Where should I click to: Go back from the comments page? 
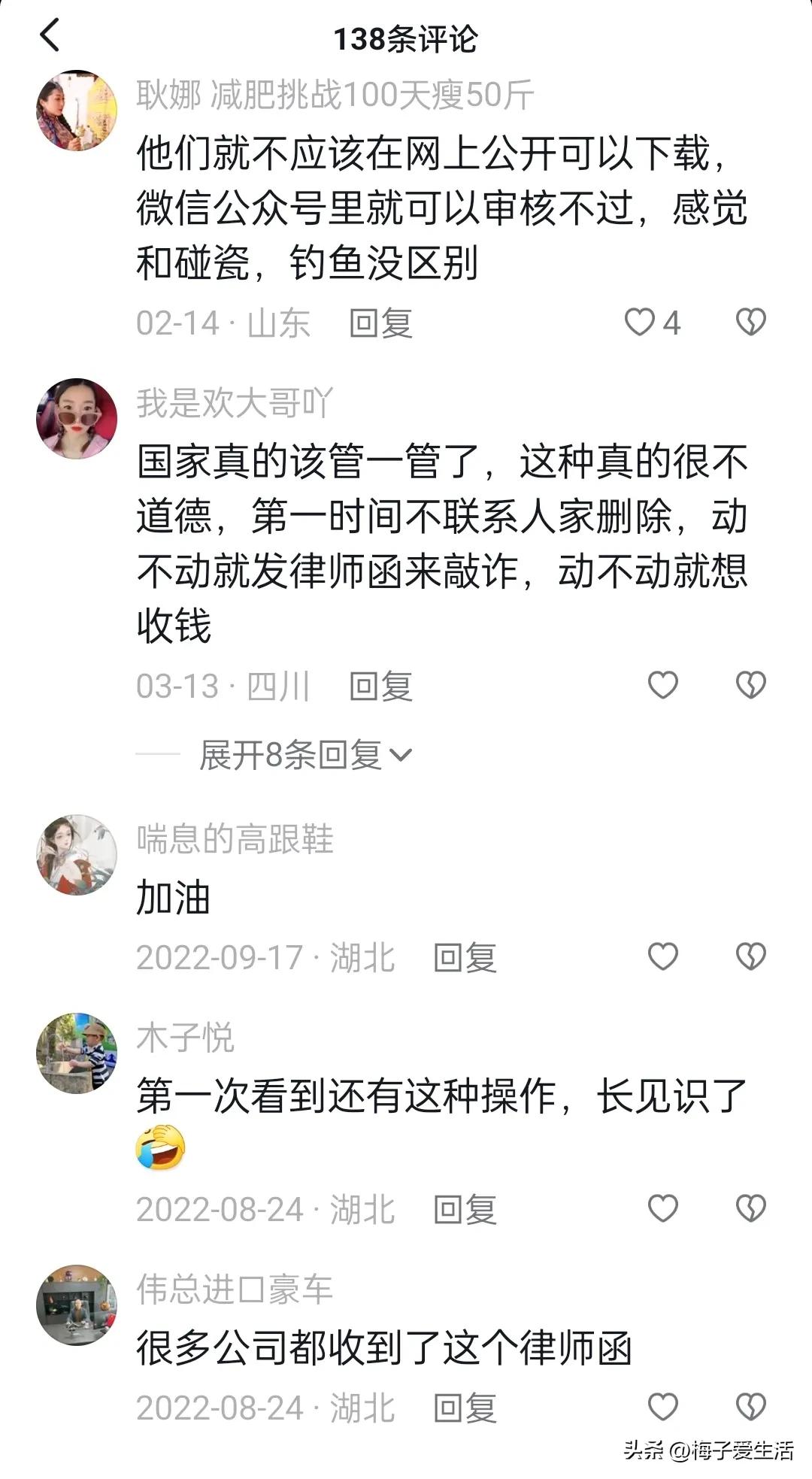point(47,36)
